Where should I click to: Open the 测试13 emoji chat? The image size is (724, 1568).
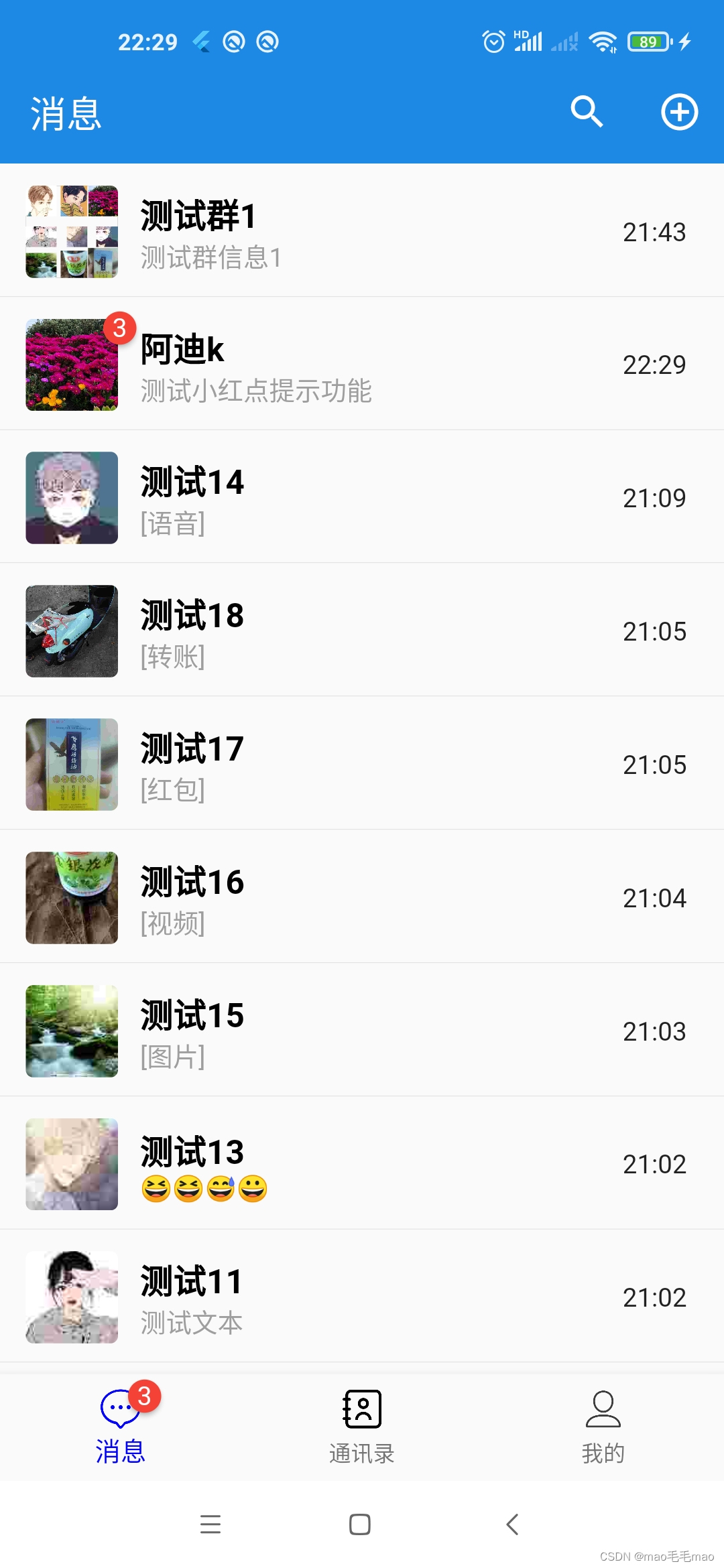[362, 1164]
